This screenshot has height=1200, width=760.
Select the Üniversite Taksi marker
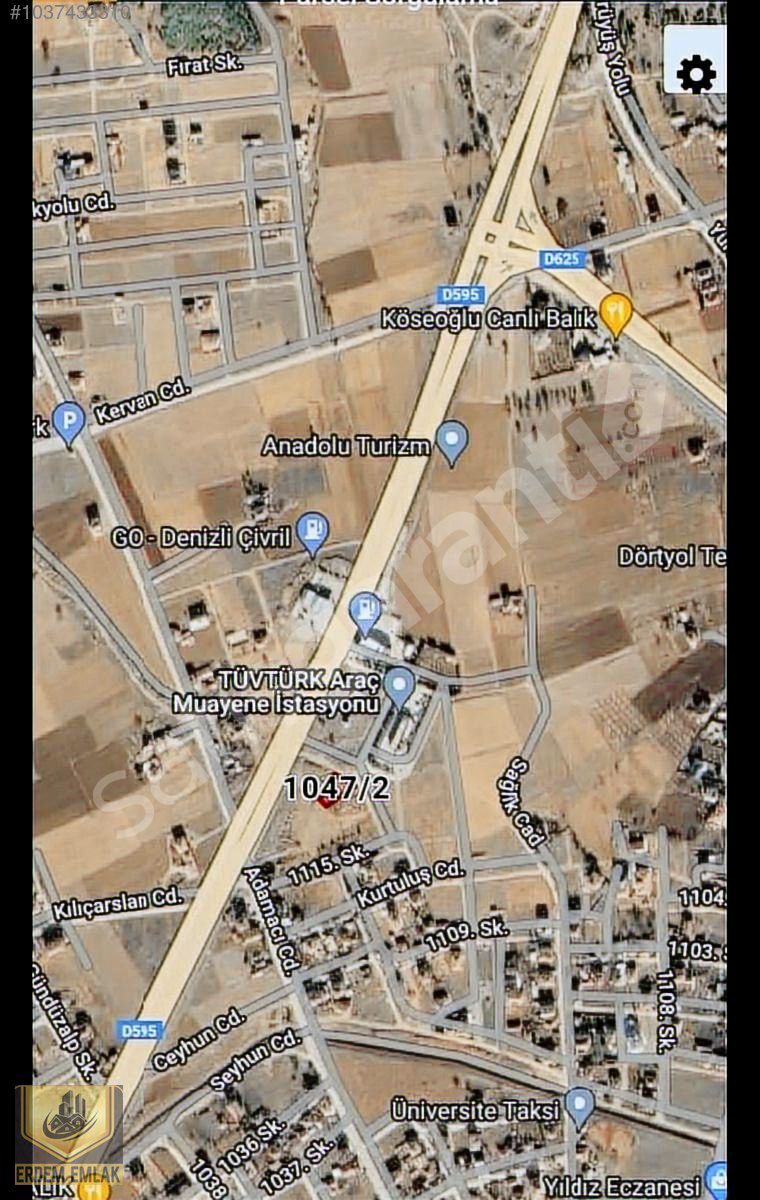coord(579,1106)
